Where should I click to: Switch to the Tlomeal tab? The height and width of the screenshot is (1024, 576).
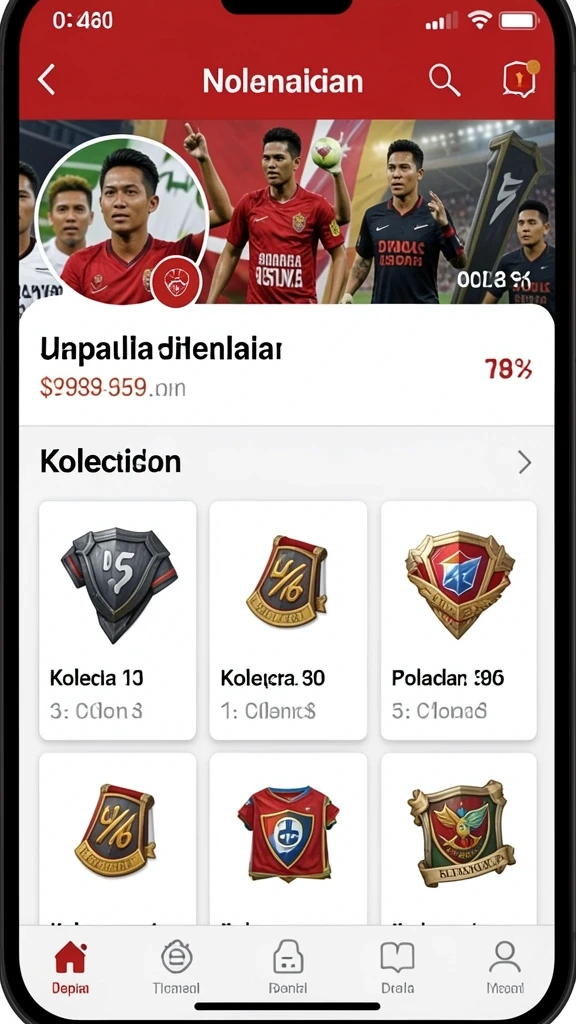point(176,967)
